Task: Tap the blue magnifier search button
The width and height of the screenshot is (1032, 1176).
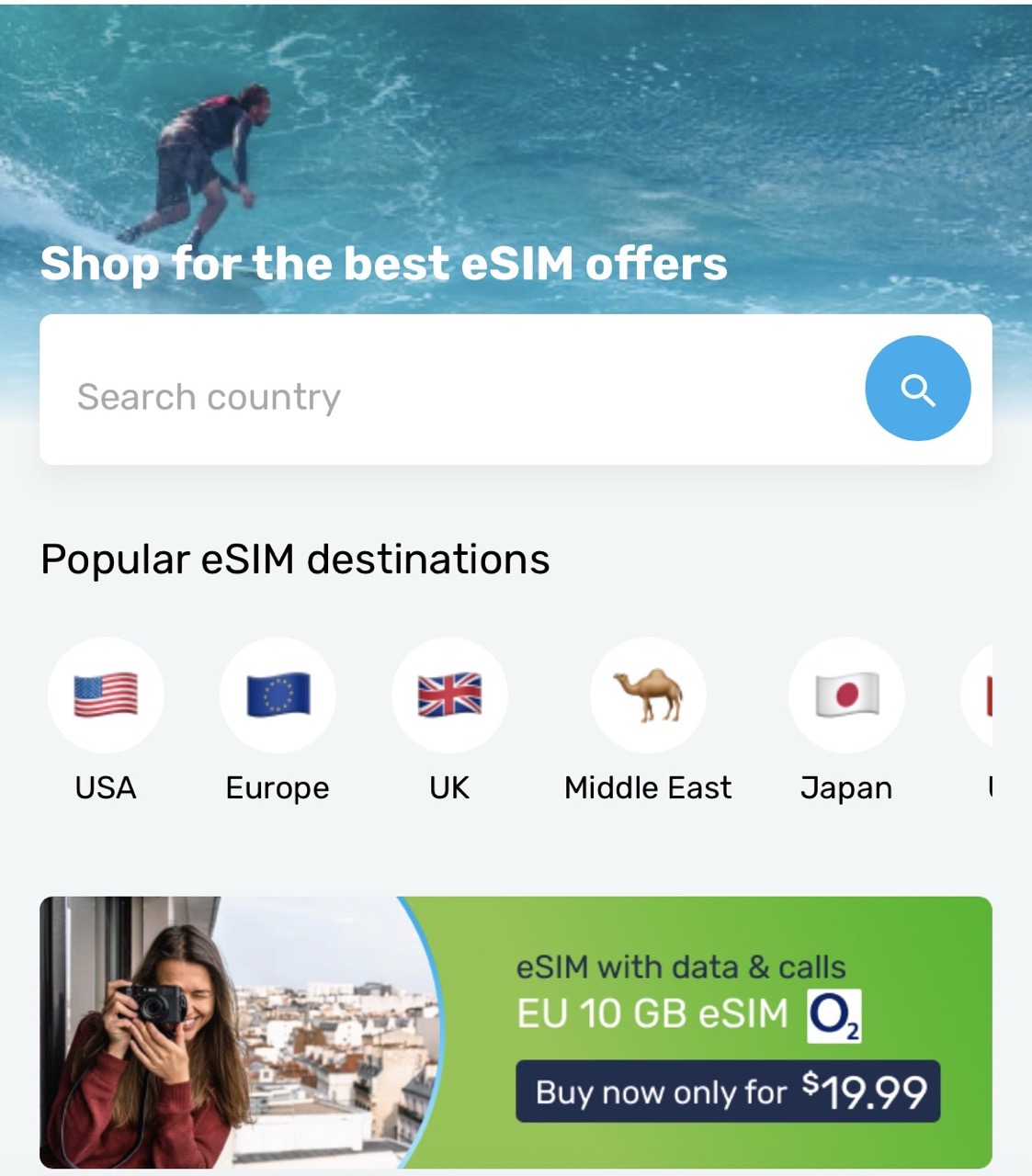Action: pyautogui.click(x=917, y=389)
